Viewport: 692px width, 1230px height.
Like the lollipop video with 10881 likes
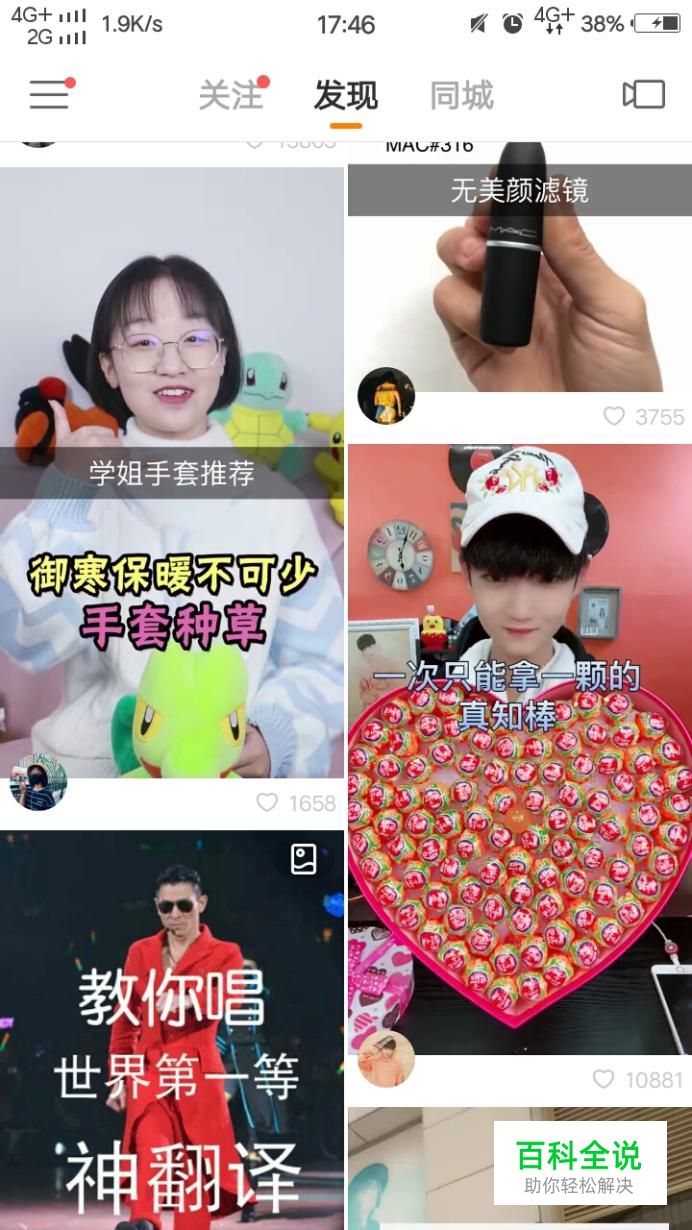(603, 1080)
